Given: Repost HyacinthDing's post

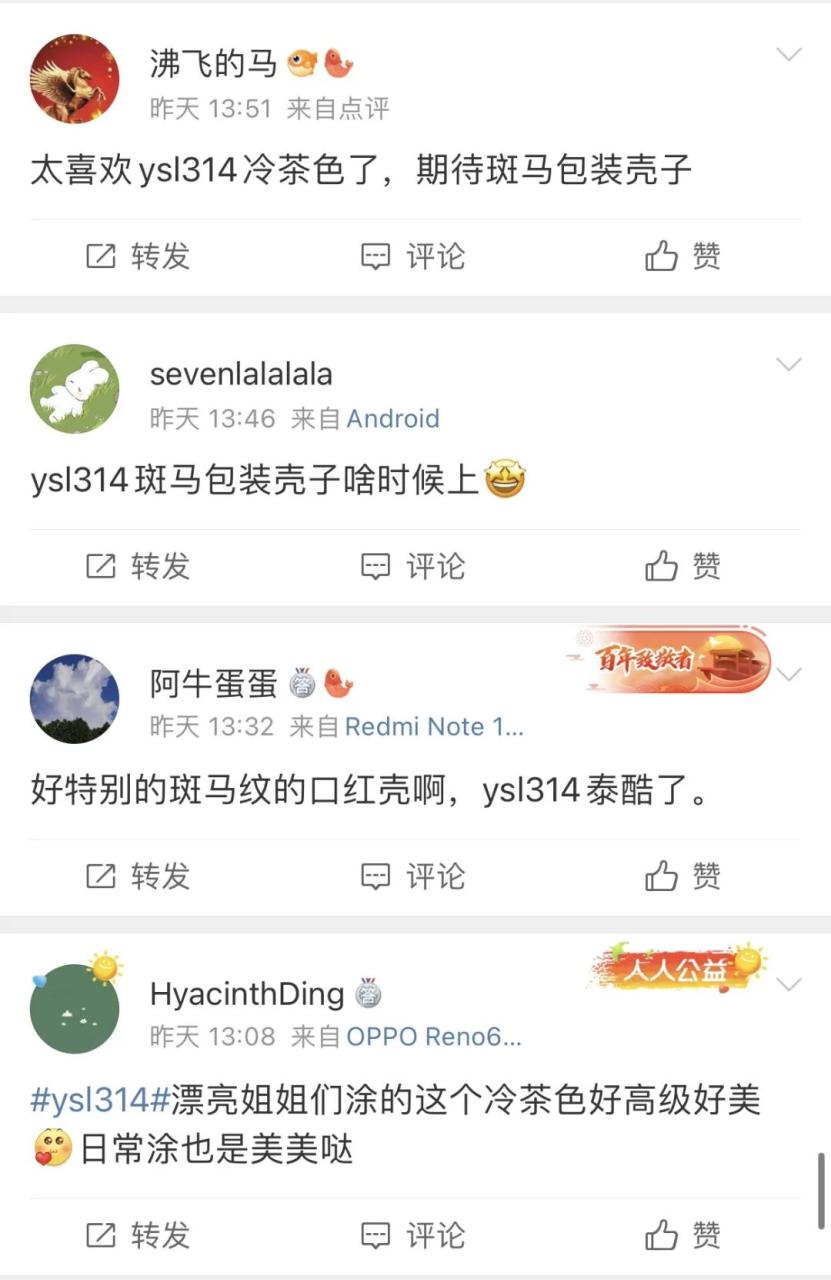Looking at the screenshot, I should (138, 1235).
